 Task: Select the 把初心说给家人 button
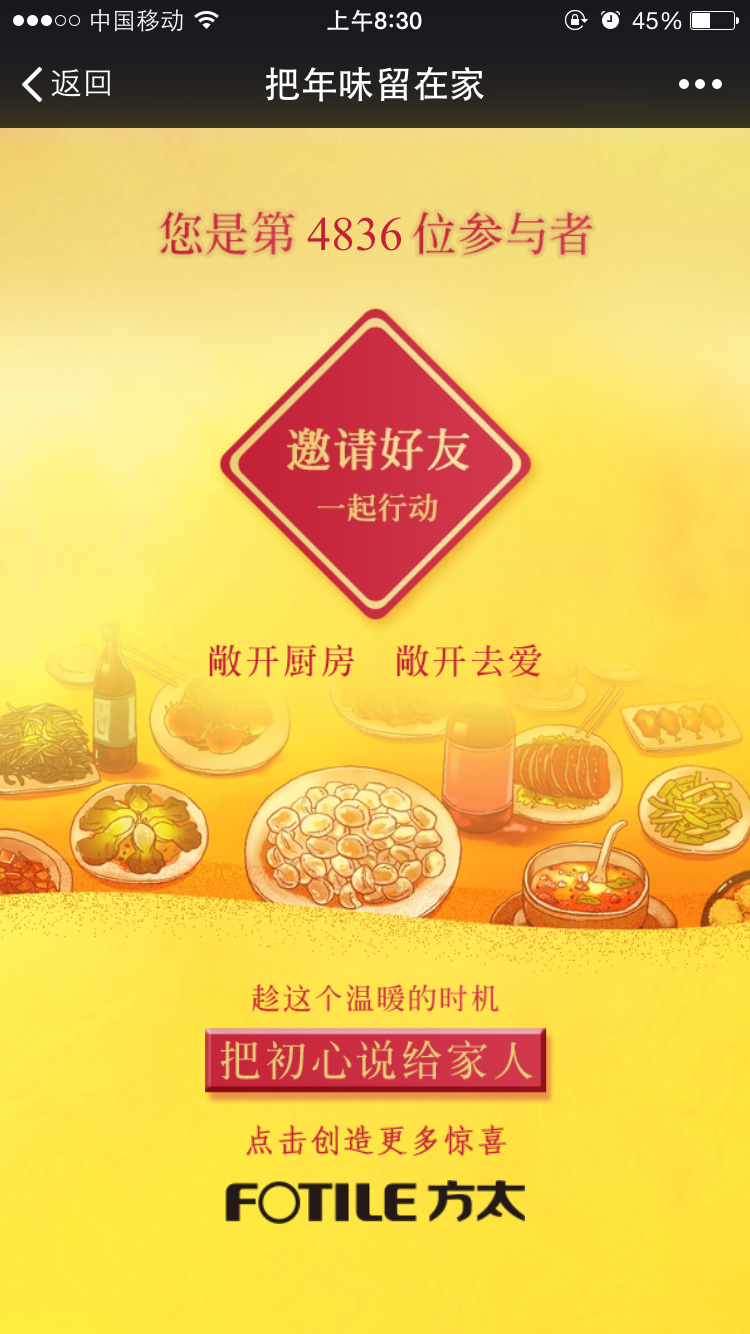pos(375,1060)
